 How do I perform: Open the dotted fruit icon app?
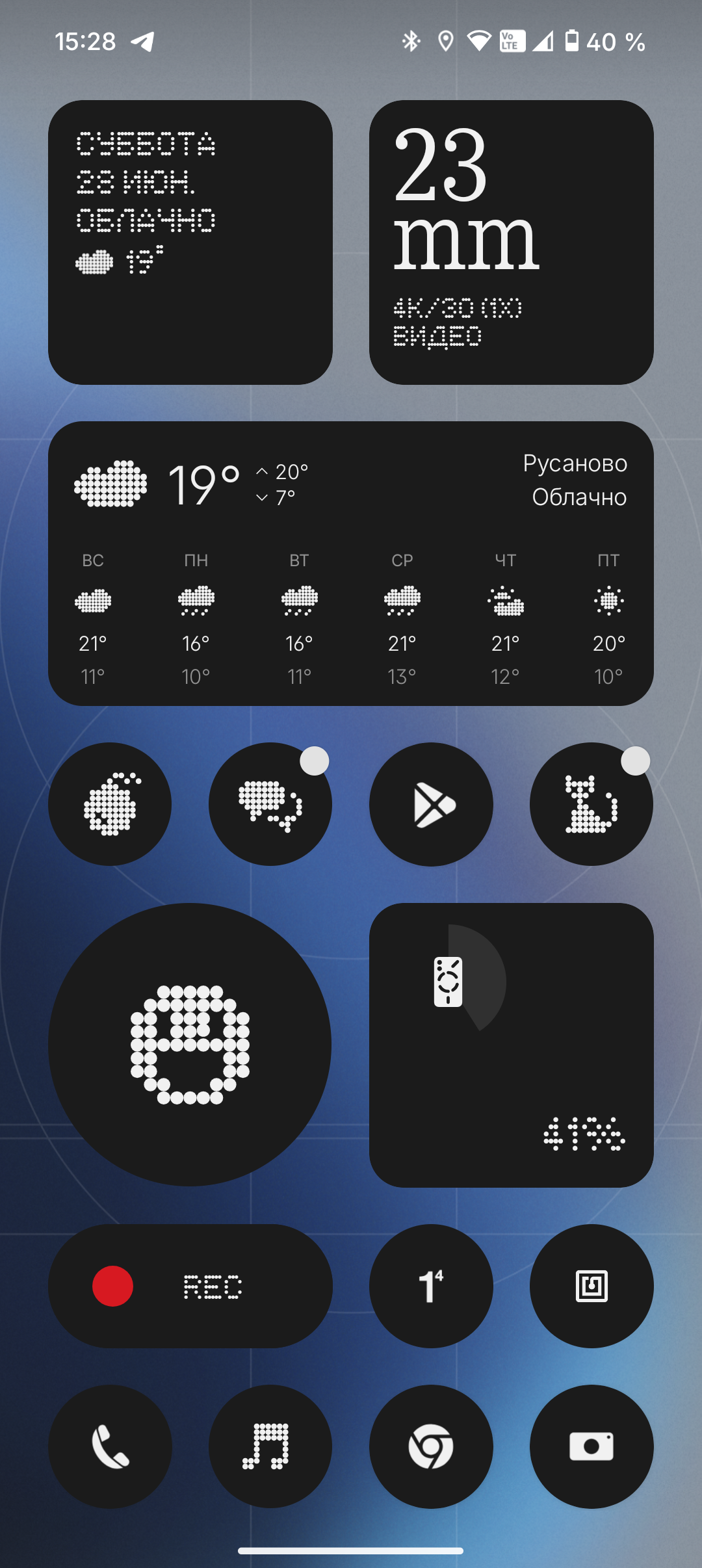point(110,804)
